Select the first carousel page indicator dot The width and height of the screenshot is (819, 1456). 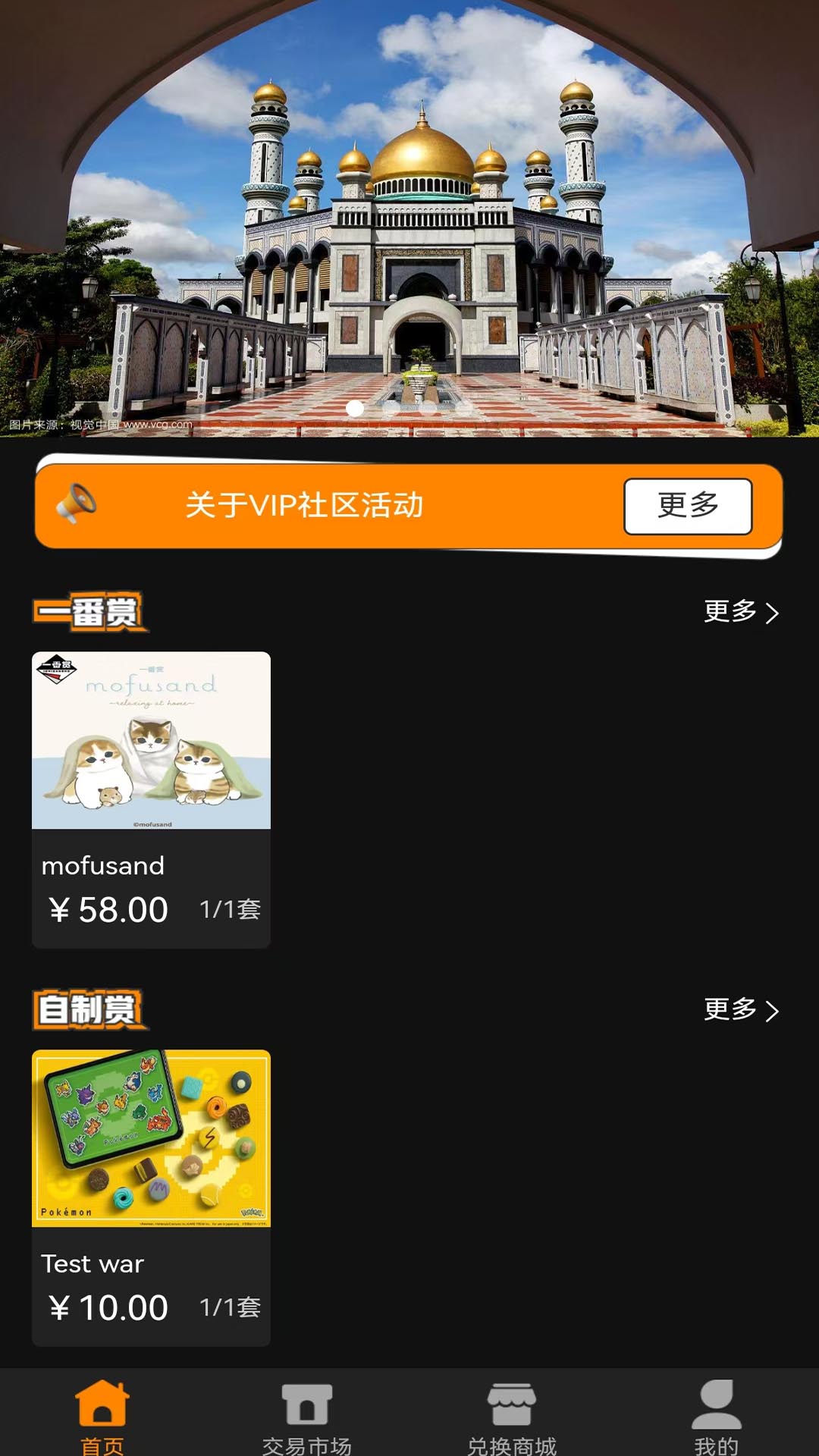point(354,409)
